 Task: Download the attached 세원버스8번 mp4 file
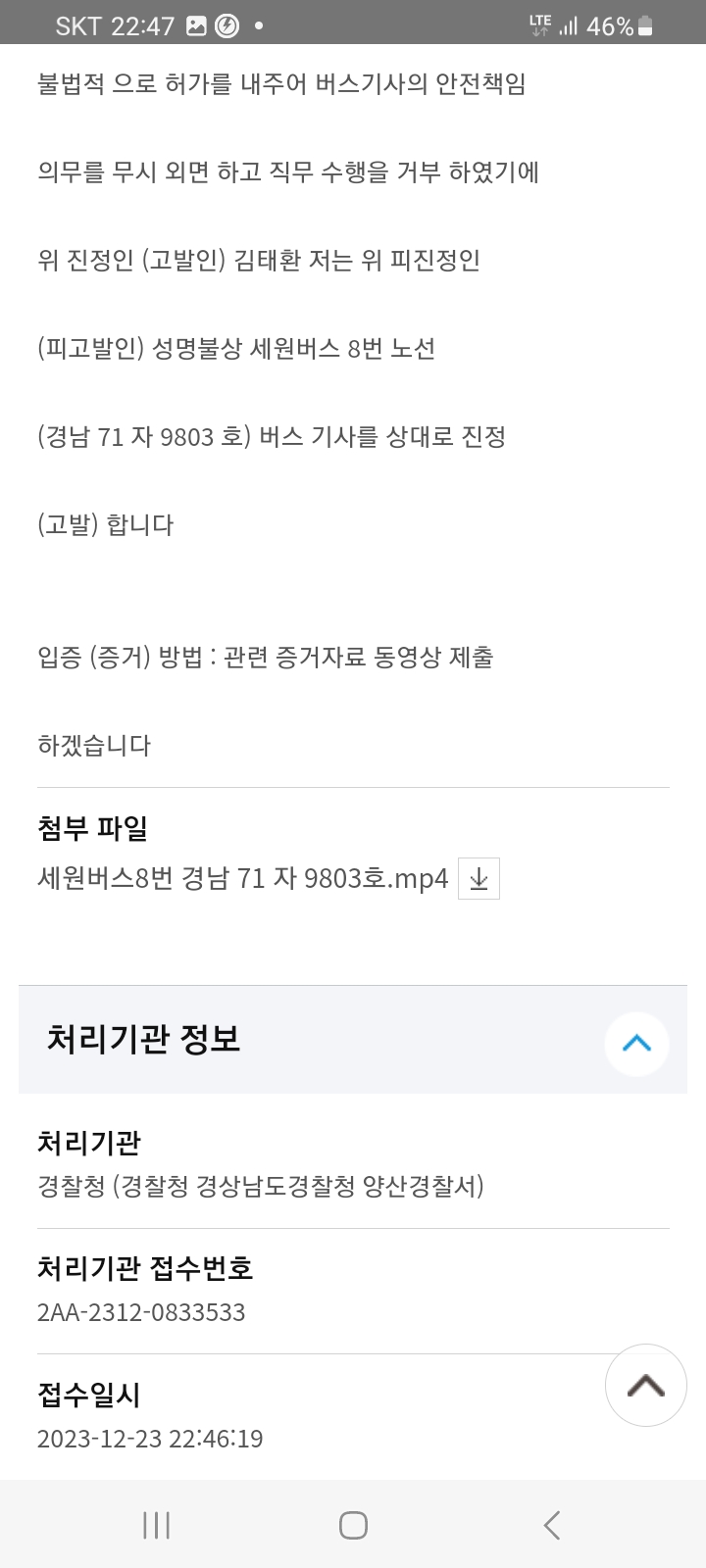[x=479, y=878]
